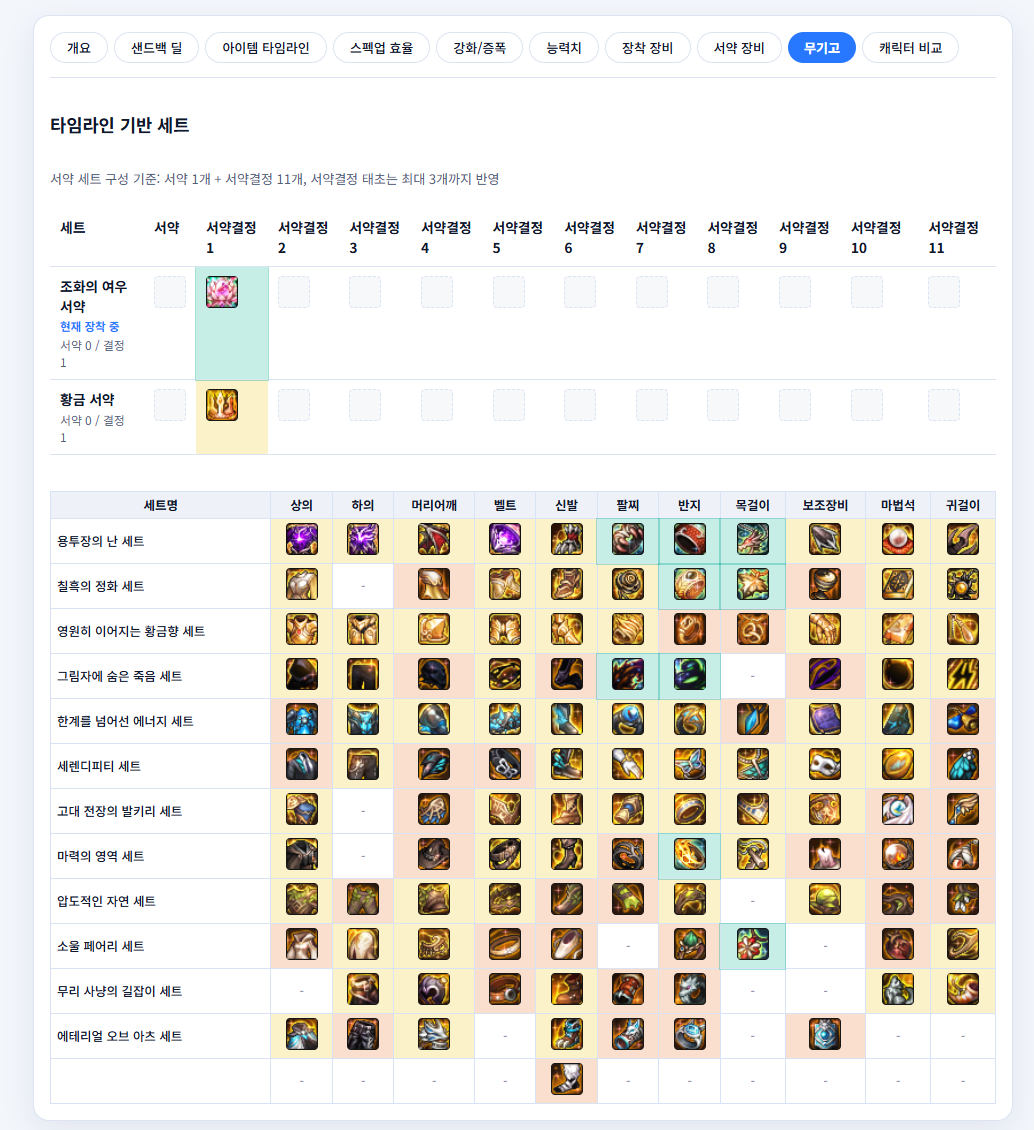Viewport: 1034px width, 1130px height.
Task: Select the 무기고 tab
Action: (x=821, y=47)
